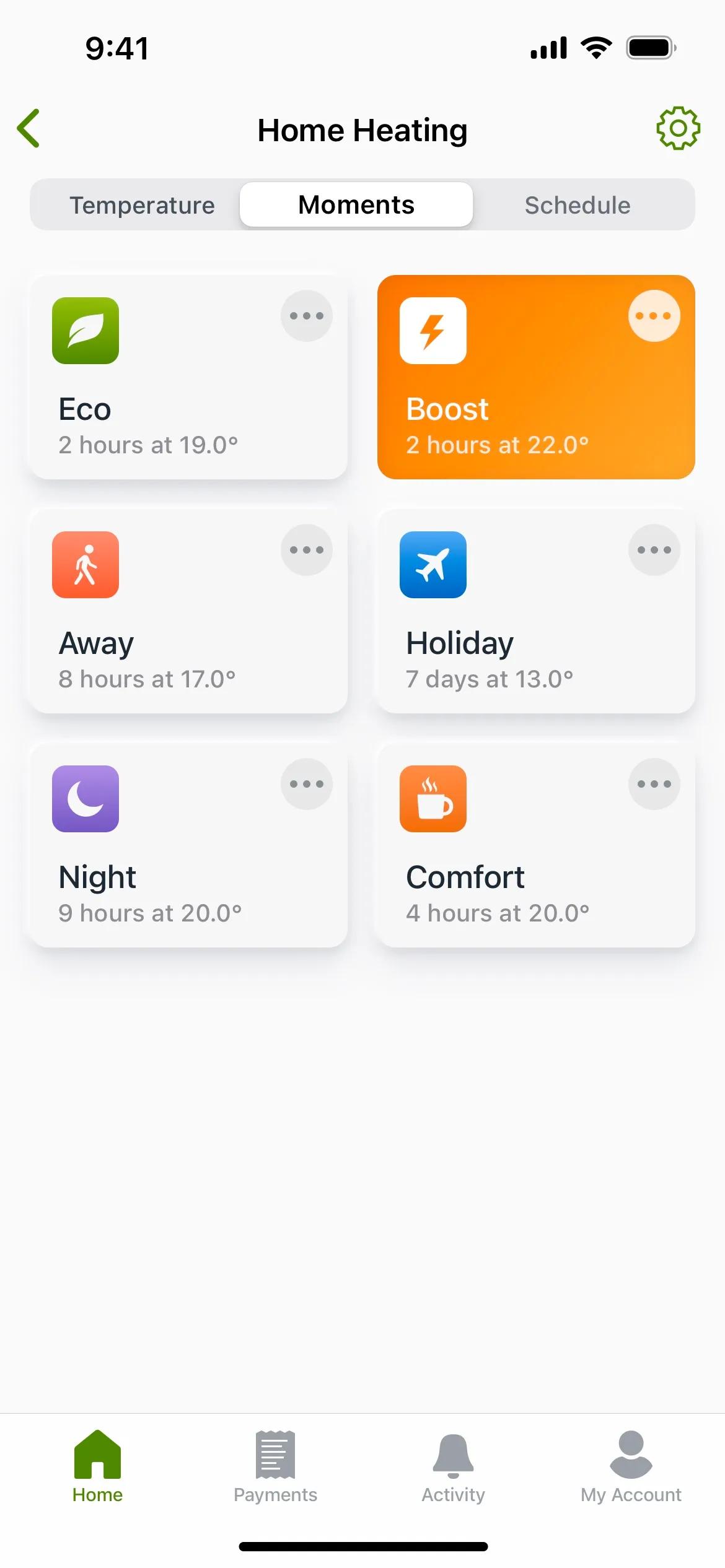This screenshot has width=725, height=1568.
Task: Switch to the Schedule tab
Action: [577, 205]
